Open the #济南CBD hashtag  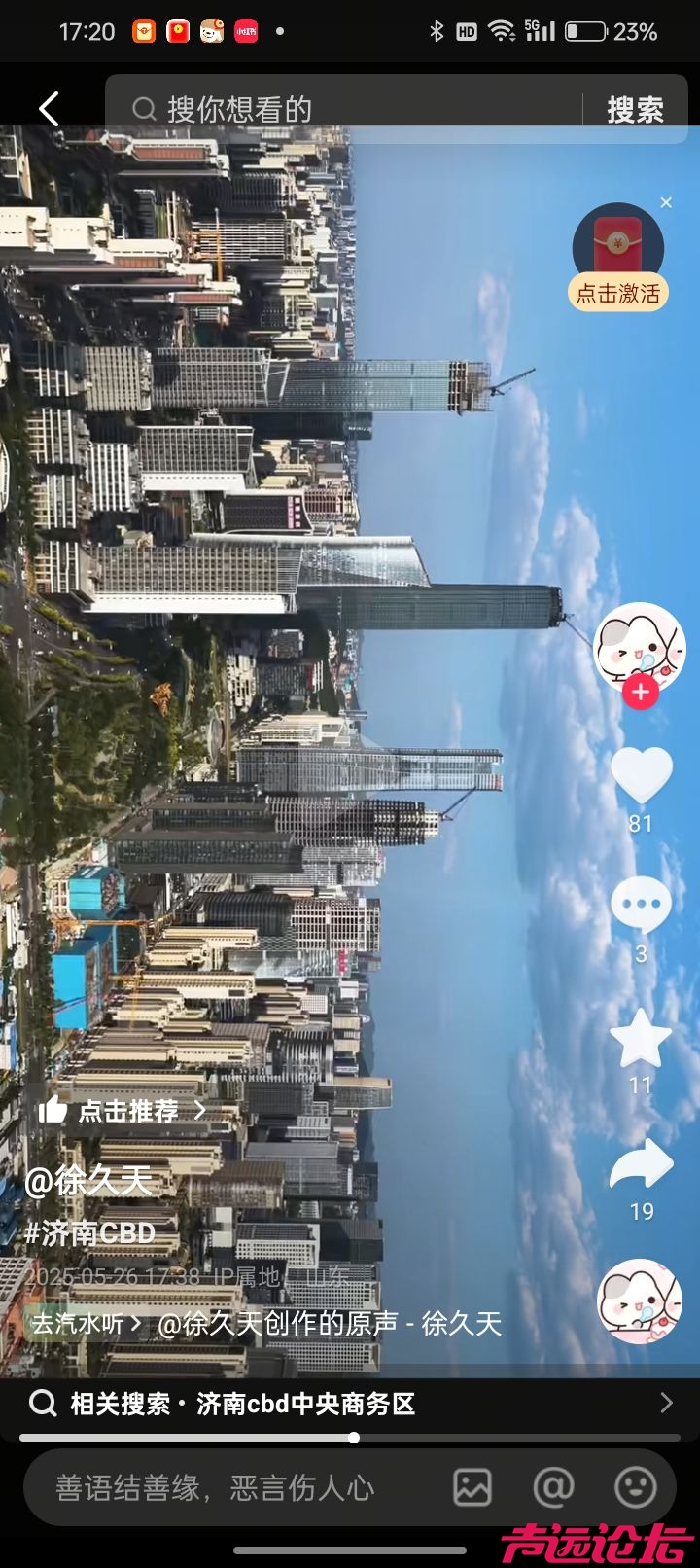click(90, 1232)
